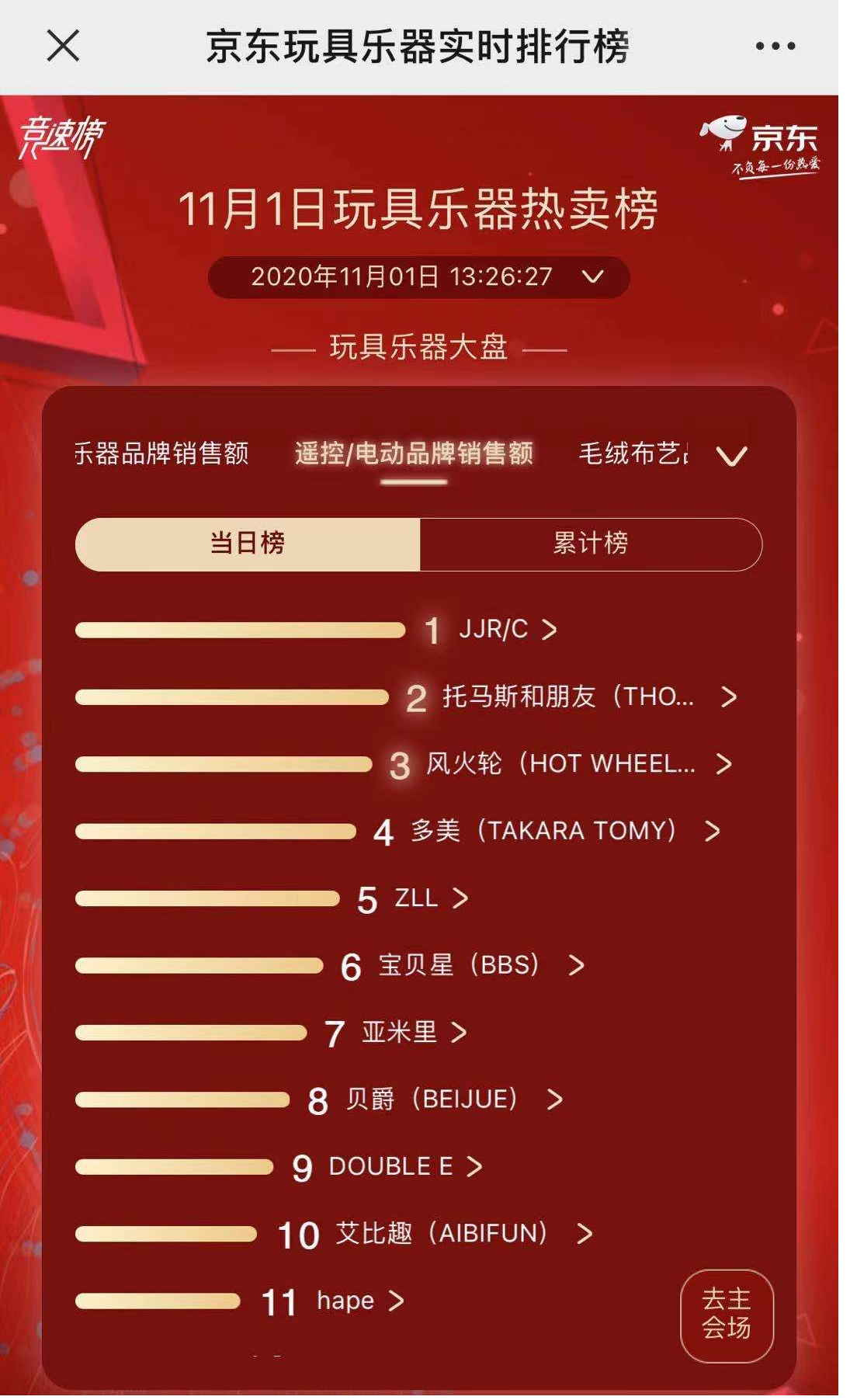850x1400 pixels.
Task: View the DOUBLE E brand
Action: tap(402, 1166)
